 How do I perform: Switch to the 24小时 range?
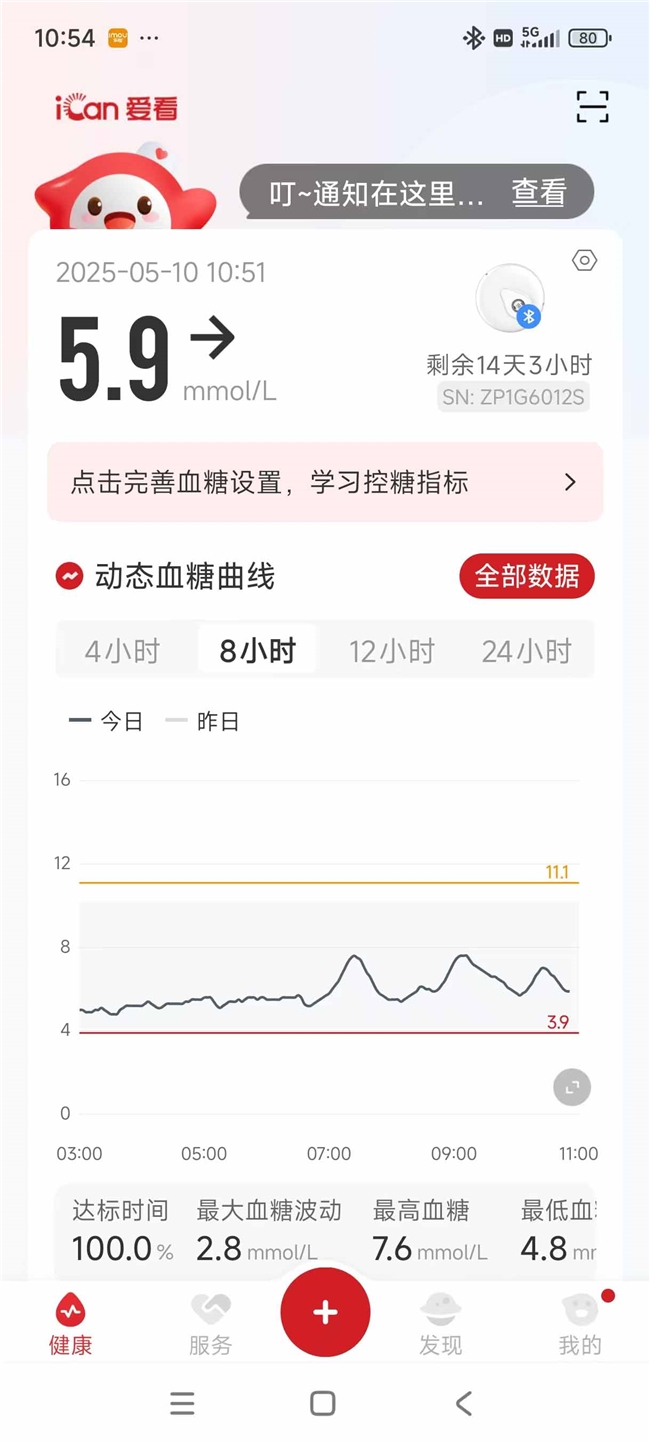(x=526, y=651)
